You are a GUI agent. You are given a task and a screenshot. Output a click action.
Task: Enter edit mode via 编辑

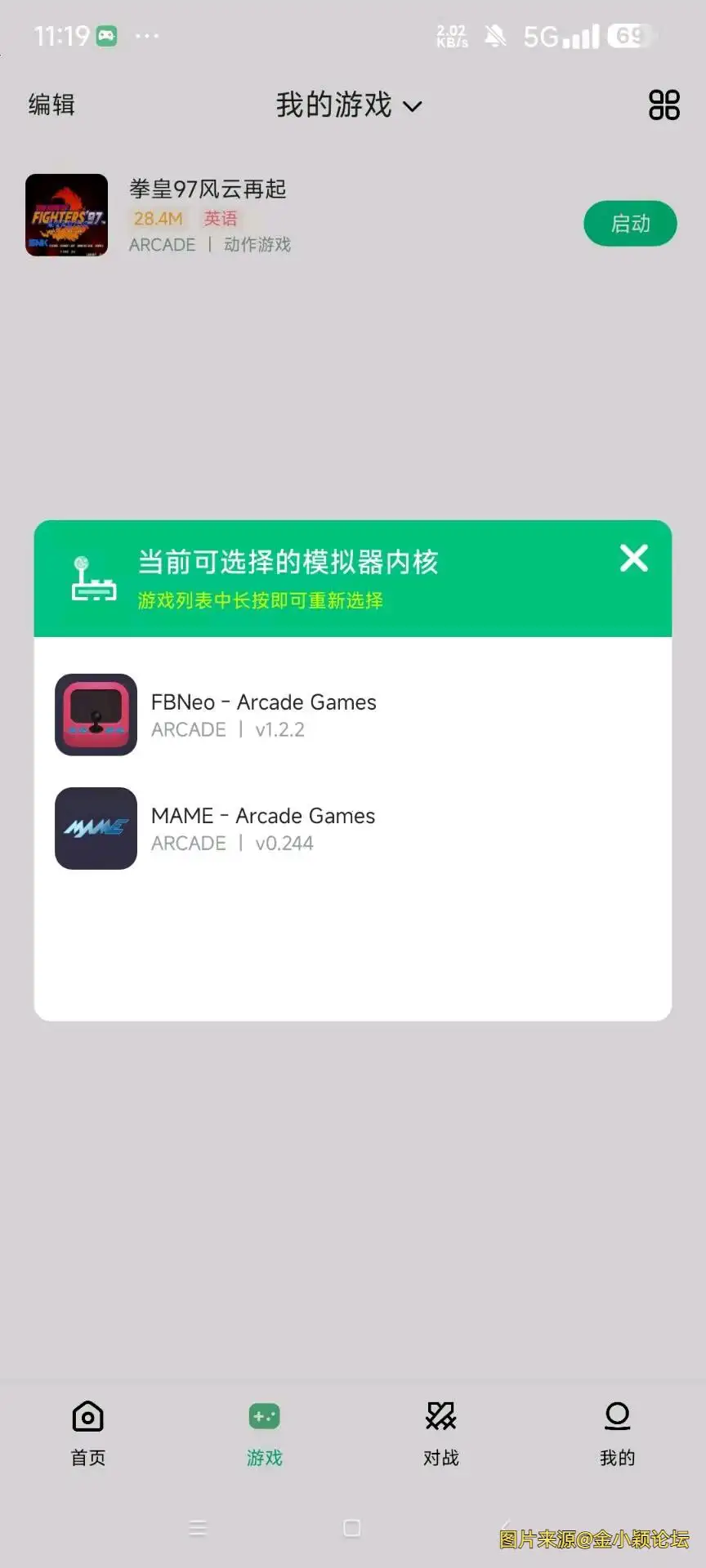[x=51, y=105]
